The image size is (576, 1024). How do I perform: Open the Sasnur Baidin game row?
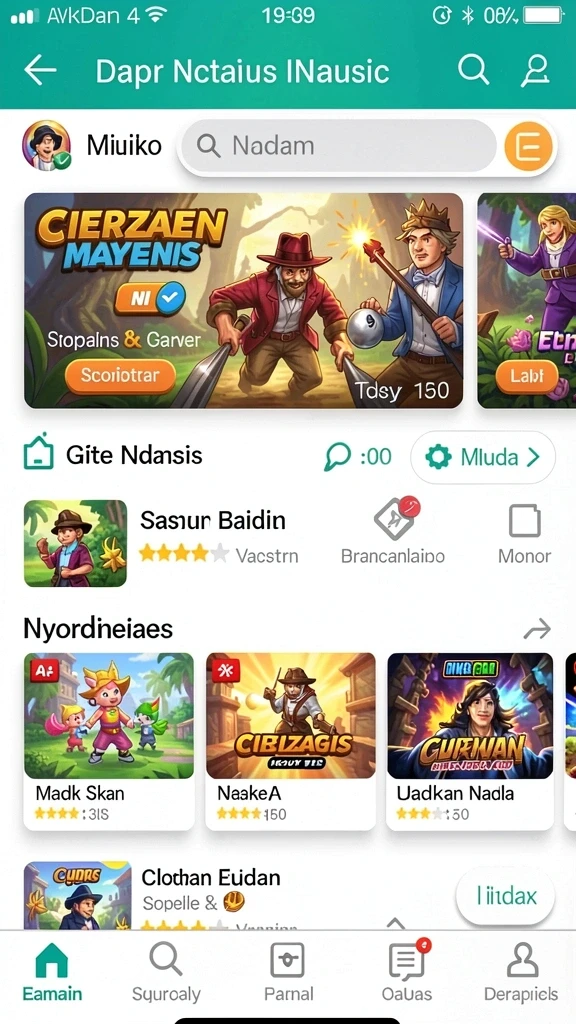(x=161, y=543)
